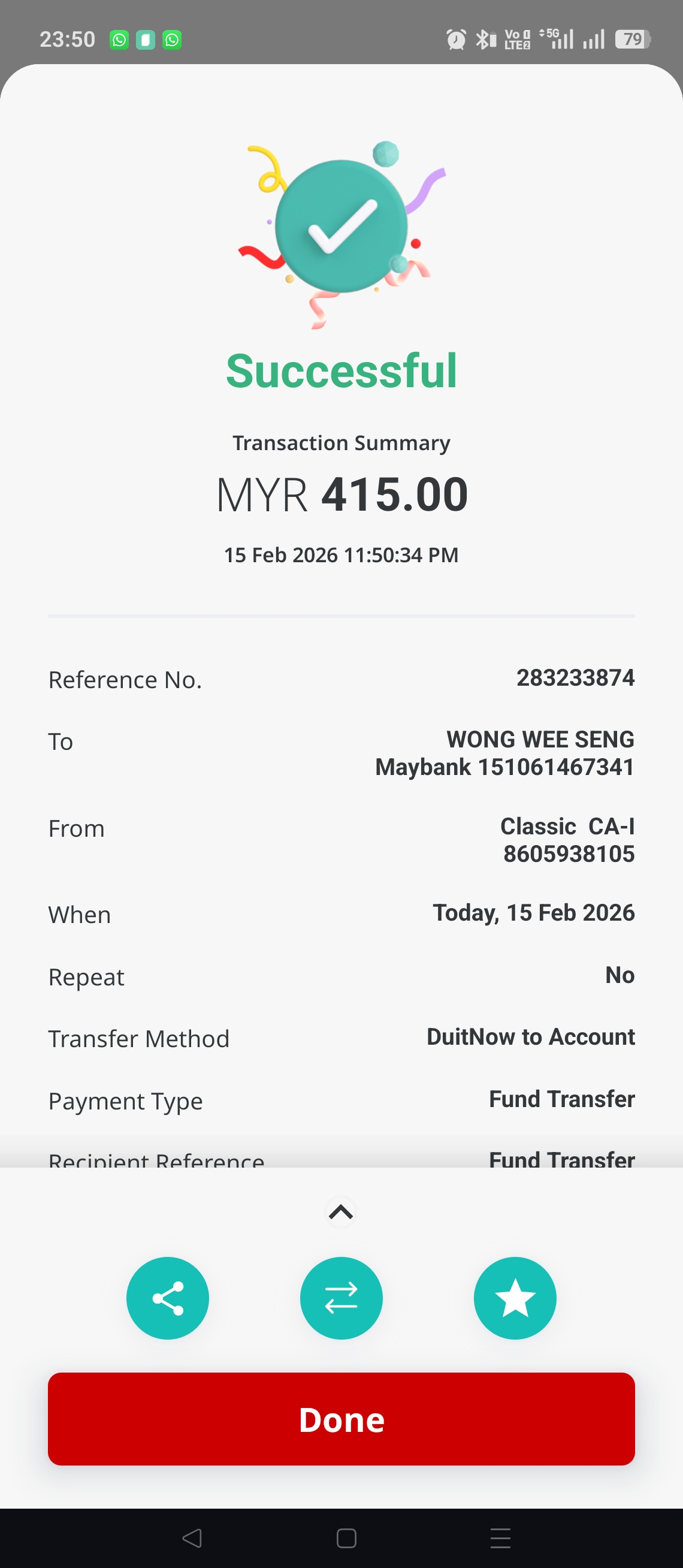Open recent apps from the navigation bar
Screen dimensions: 683x1568
[x=500, y=1538]
